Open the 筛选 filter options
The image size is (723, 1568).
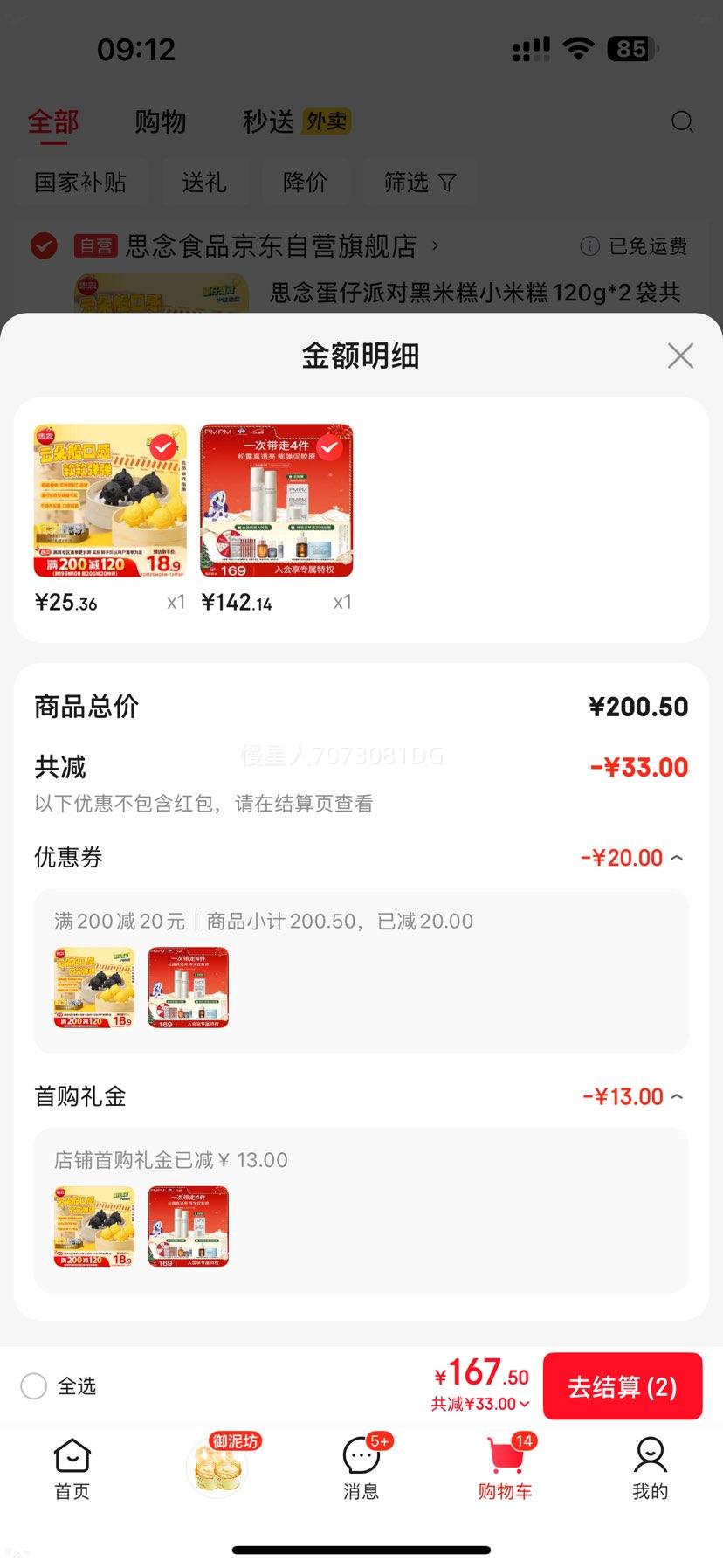[x=419, y=182]
